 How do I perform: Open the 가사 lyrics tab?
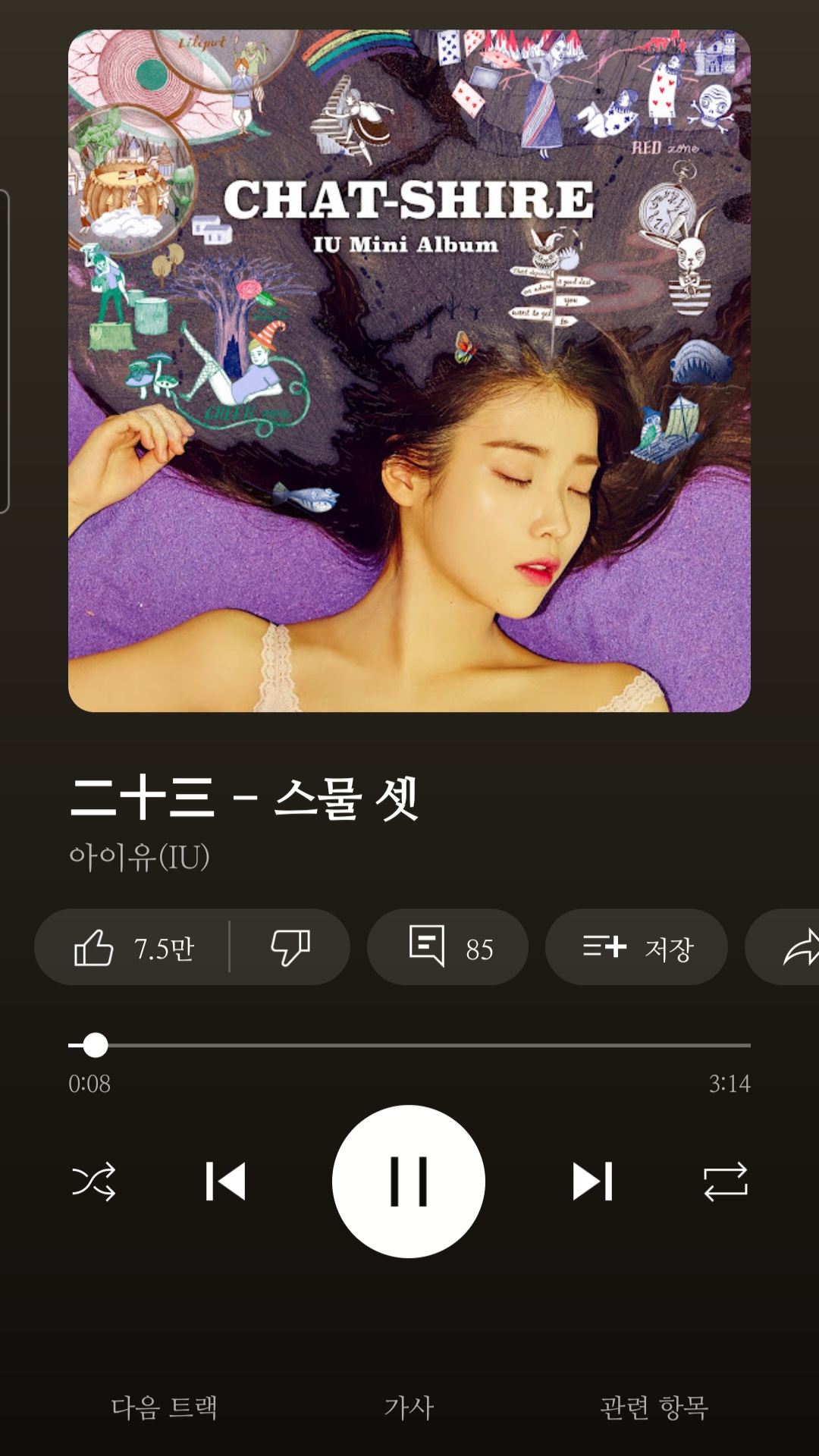409,1407
